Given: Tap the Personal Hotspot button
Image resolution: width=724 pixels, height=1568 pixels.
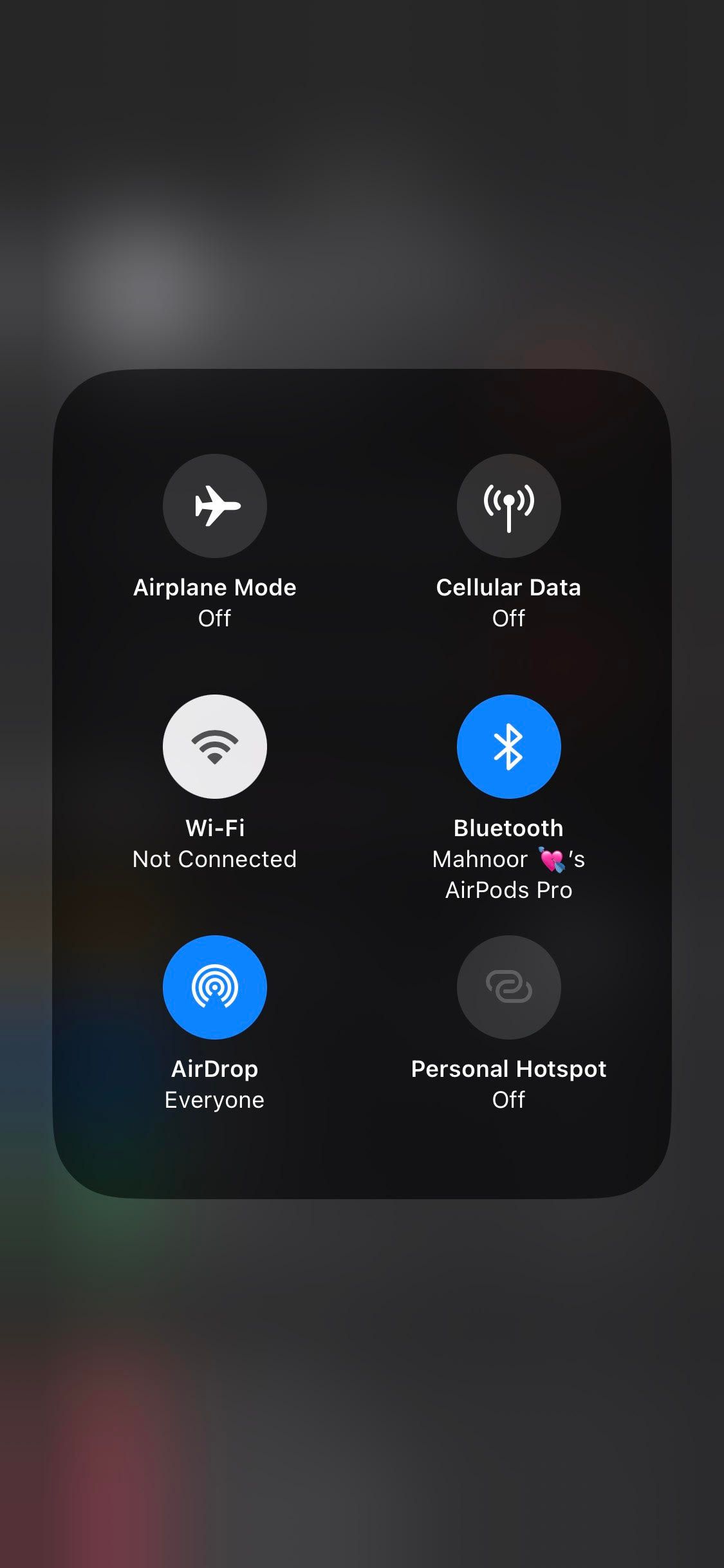Looking at the screenshot, I should pyautogui.click(x=508, y=987).
